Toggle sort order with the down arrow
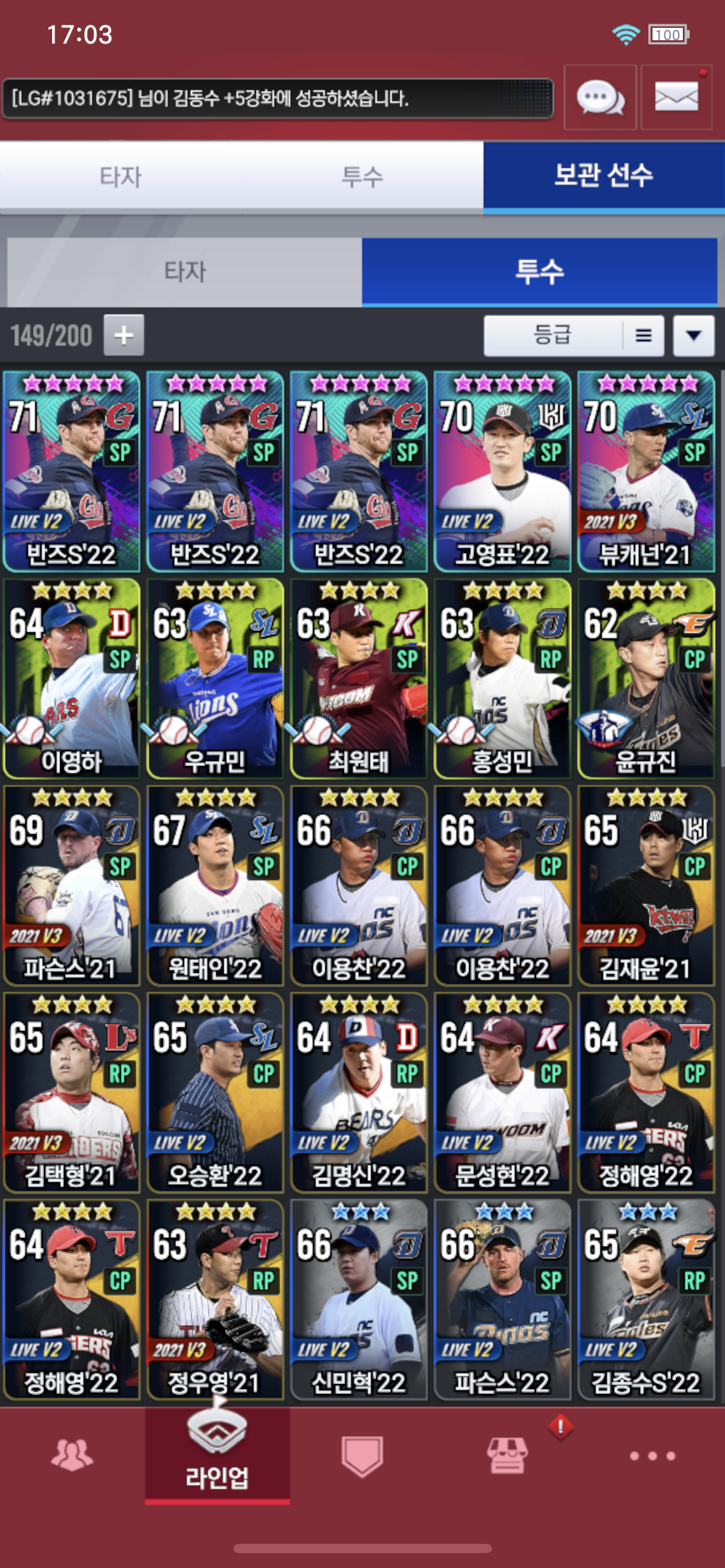 [694, 336]
